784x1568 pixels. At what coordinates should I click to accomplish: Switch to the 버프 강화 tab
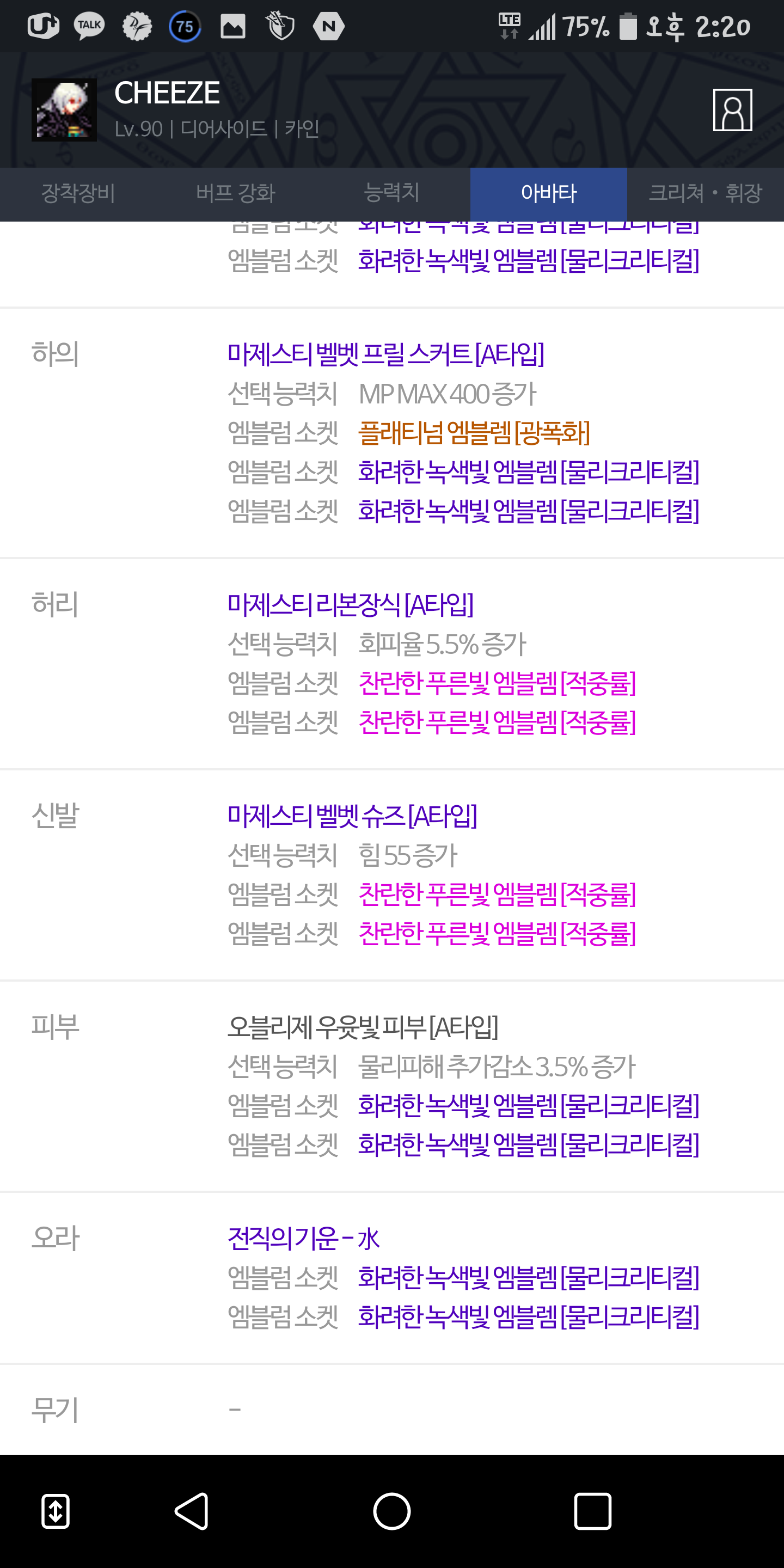(235, 194)
